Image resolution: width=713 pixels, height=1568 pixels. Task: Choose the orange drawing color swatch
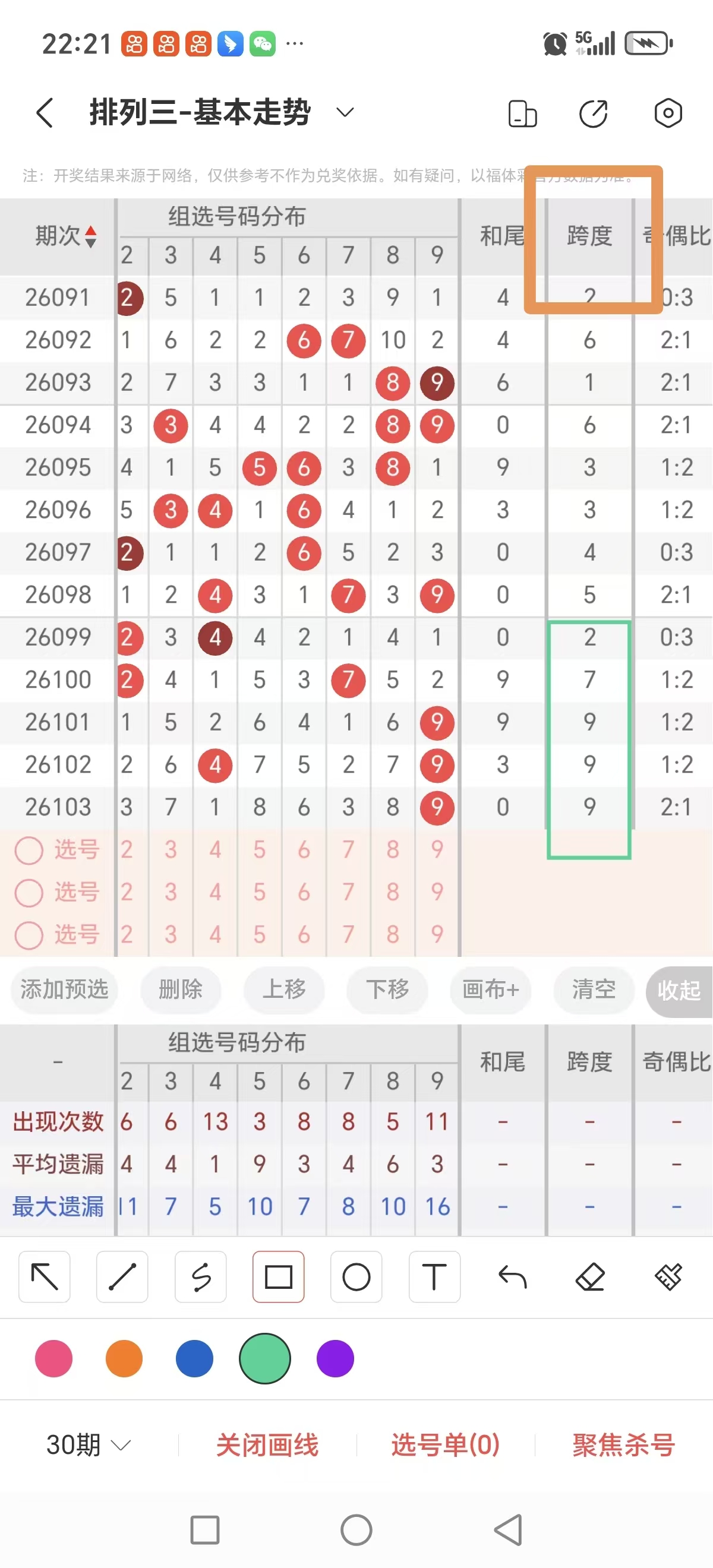tap(124, 1358)
